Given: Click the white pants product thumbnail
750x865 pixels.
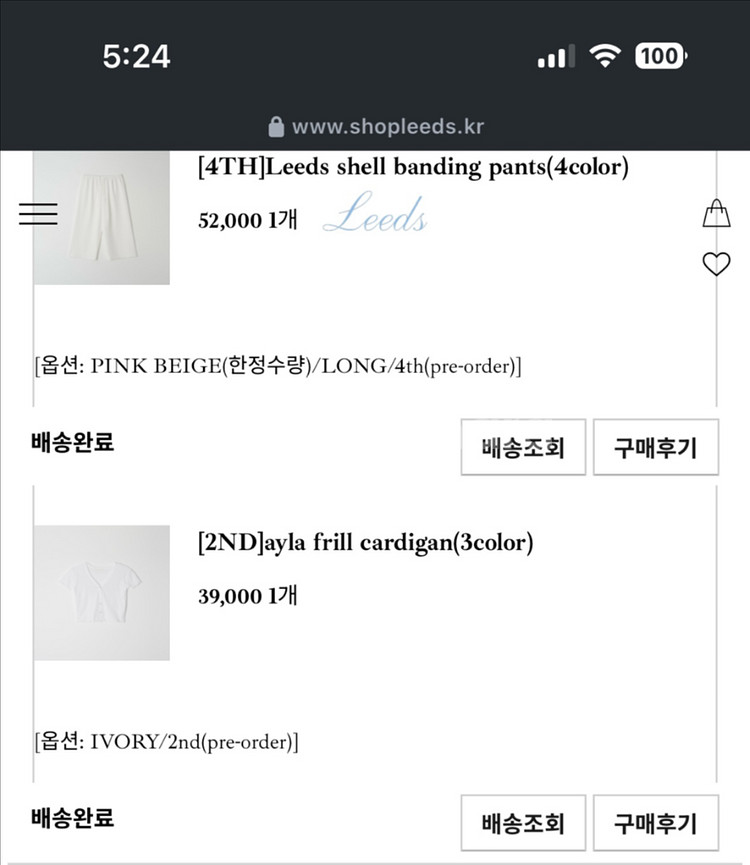Looking at the screenshot, I should [x=101, y=216].
